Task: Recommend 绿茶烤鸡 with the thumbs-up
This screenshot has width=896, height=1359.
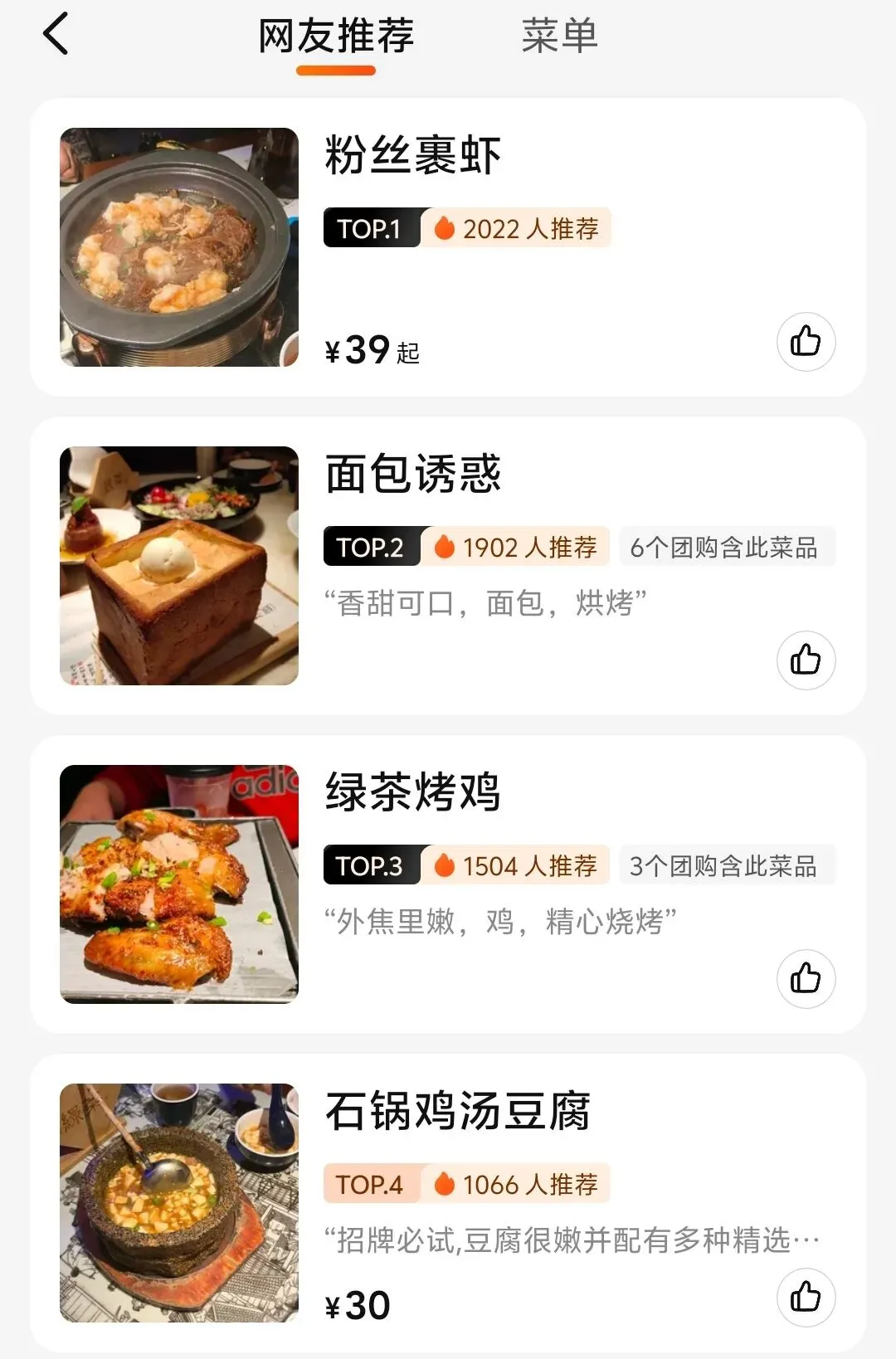Action: coord(806,979)
